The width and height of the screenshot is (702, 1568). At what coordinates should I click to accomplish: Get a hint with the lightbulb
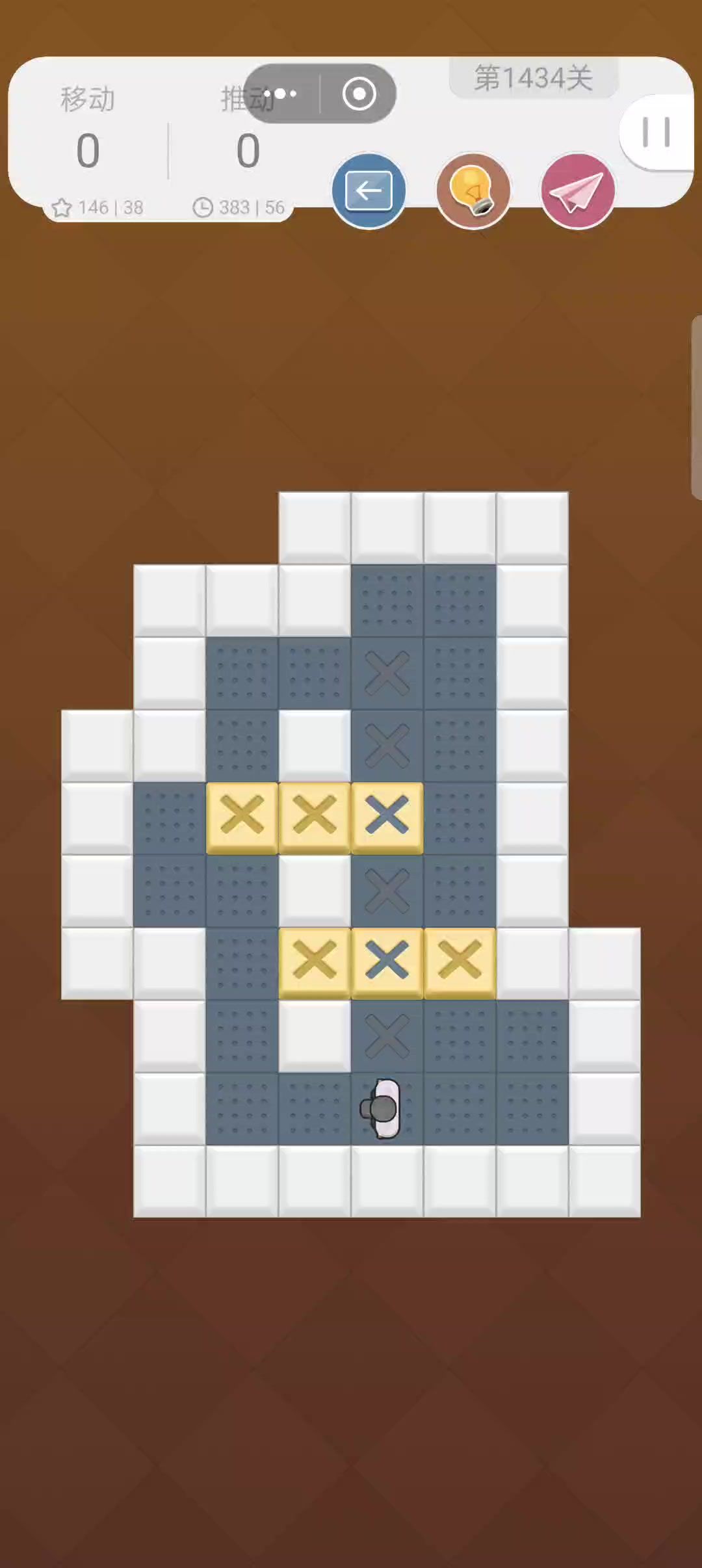click(x=473, y=191)
